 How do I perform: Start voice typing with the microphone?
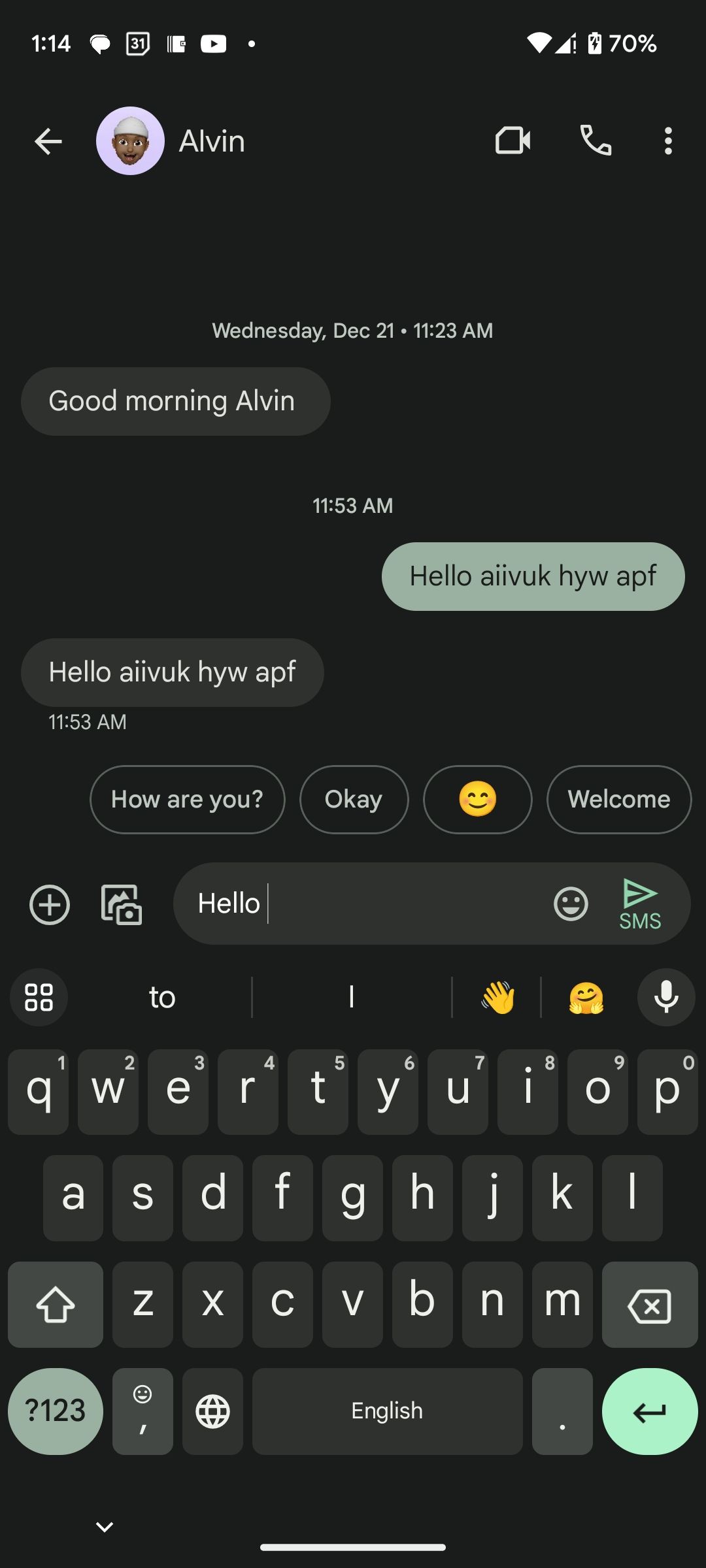click(666, 997)
